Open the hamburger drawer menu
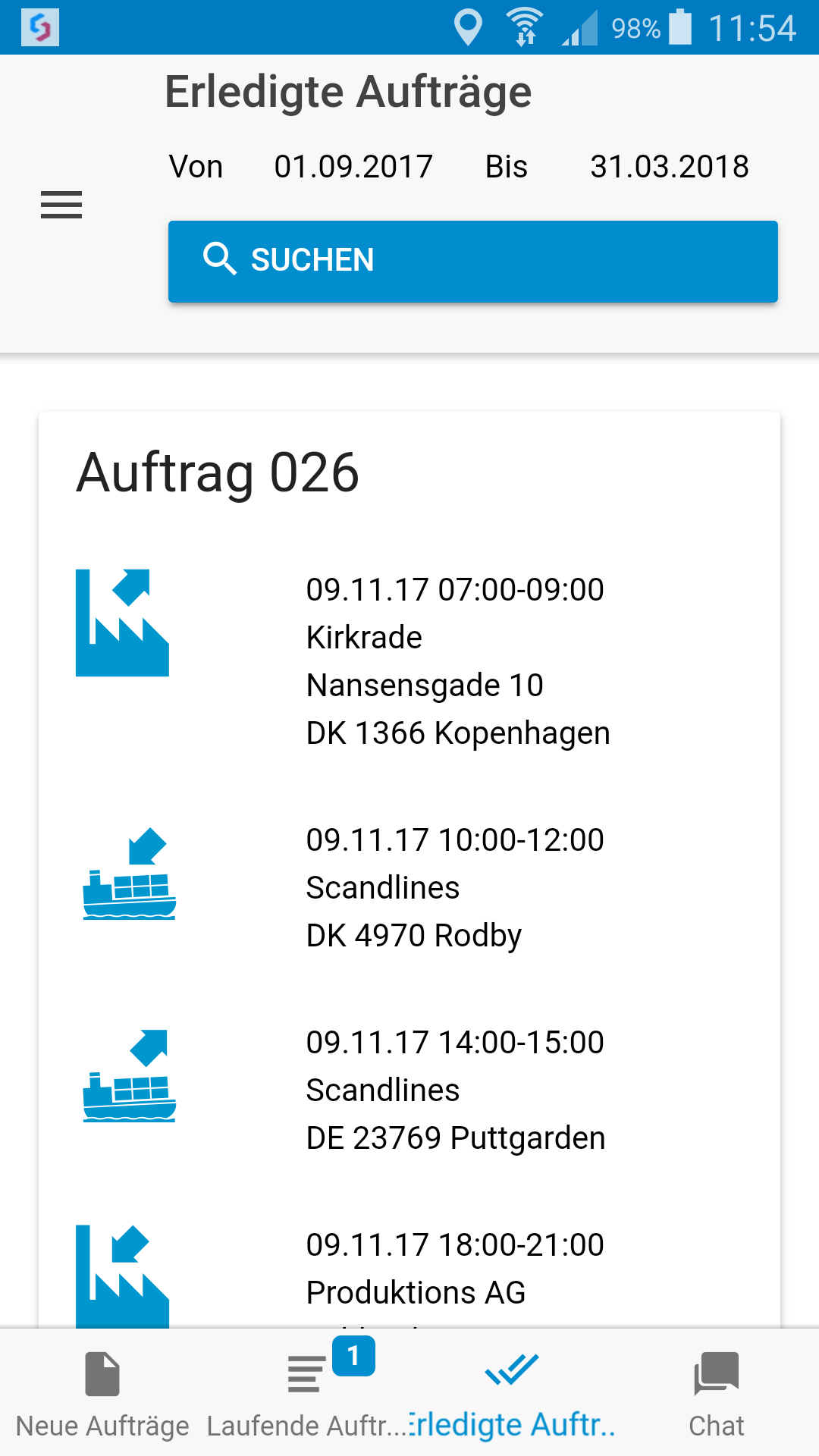 (x=61, y=205)
